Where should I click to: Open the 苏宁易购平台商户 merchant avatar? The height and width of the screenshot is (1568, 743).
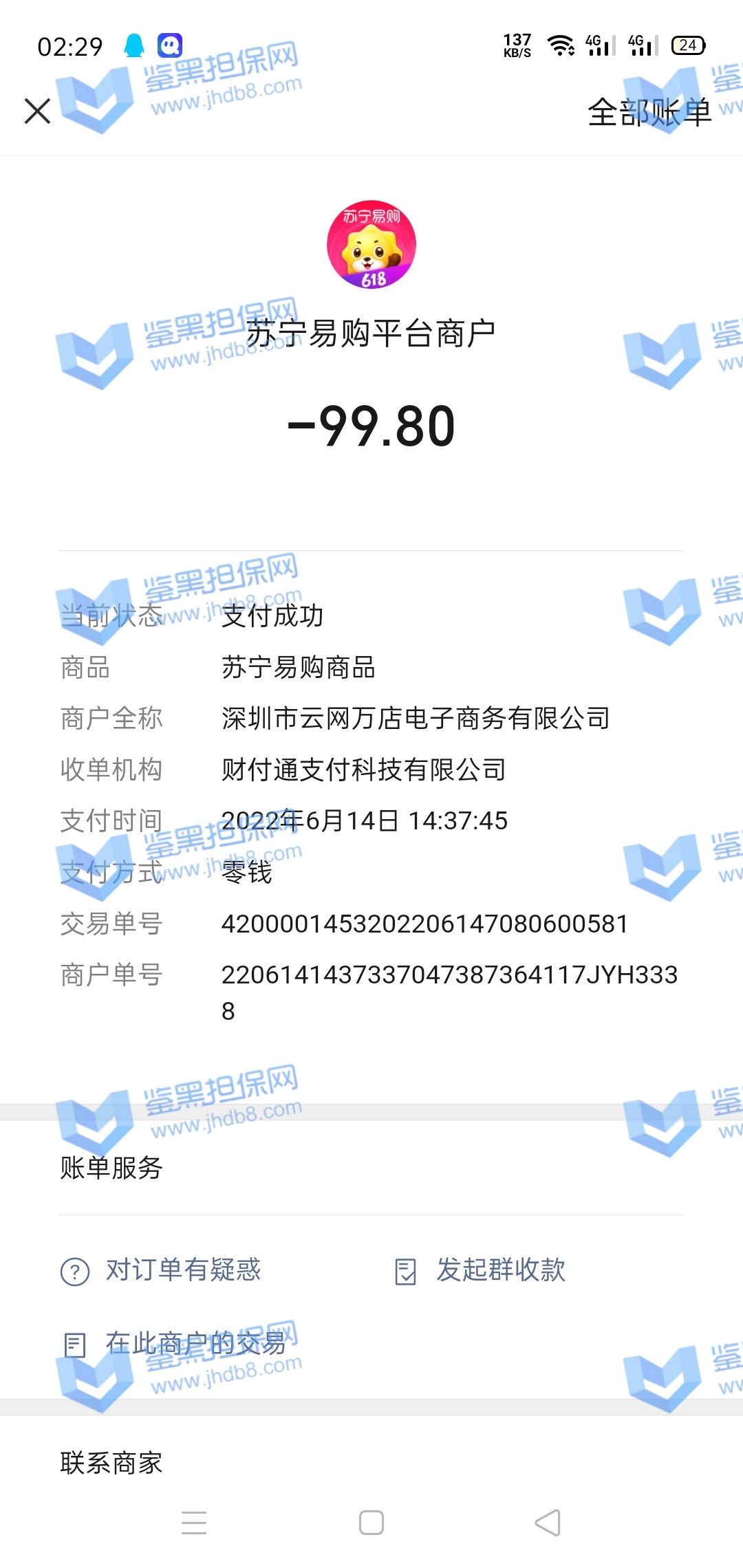(x=371, y=245)
